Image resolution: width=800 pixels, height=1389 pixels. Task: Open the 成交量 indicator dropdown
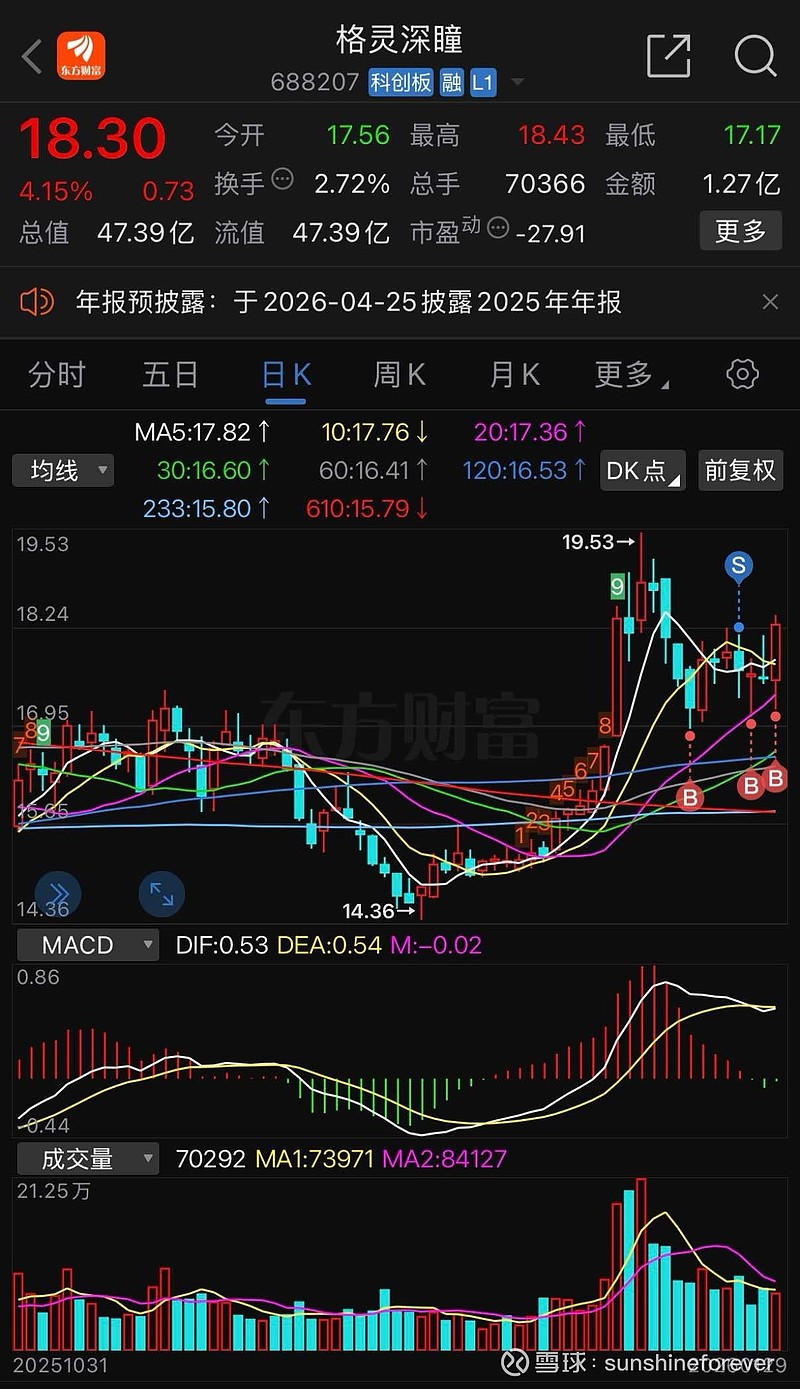point(86,1159)
